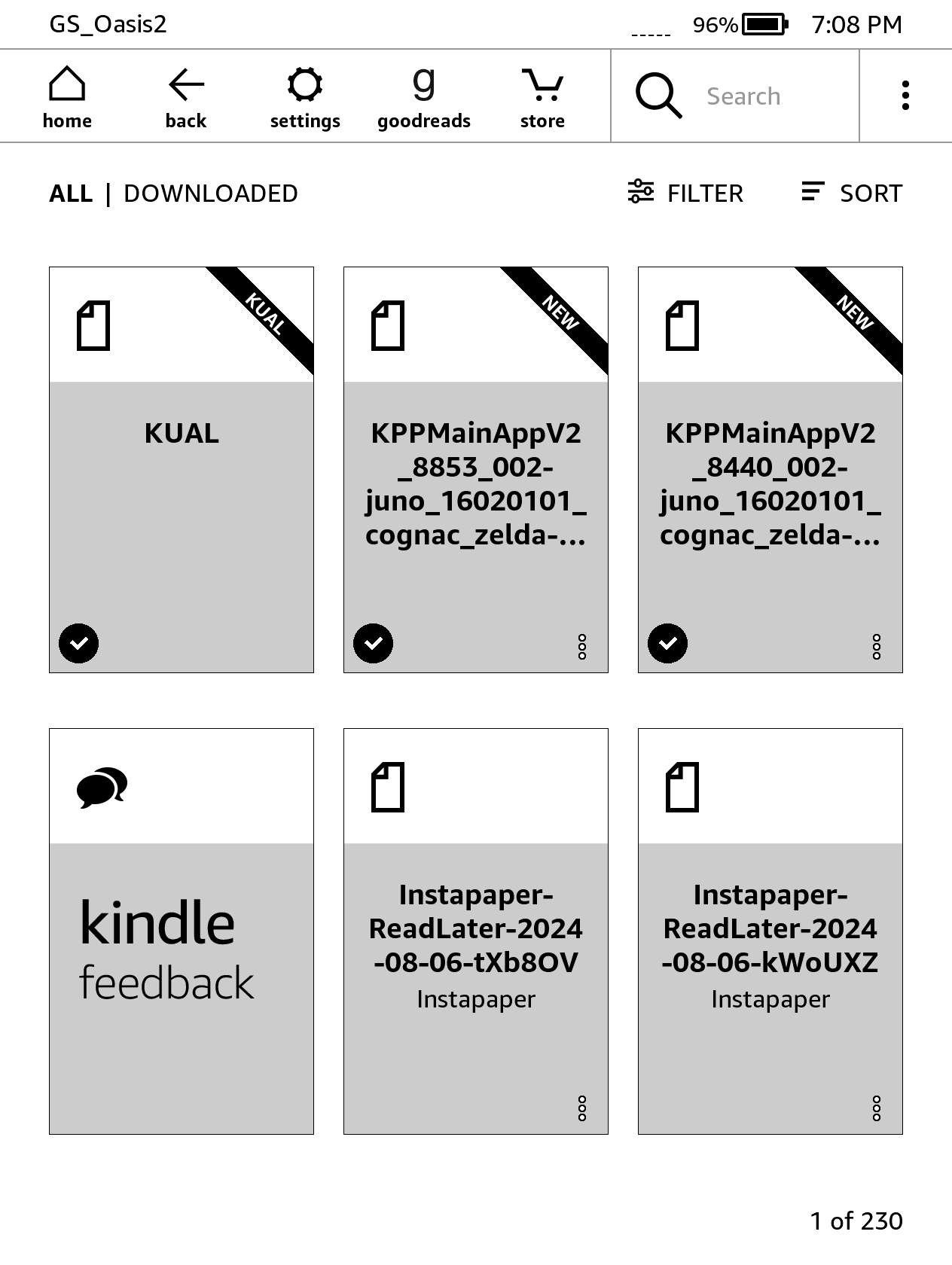The width and height of the screenshot is (952, 1265).
Task: Open the toolbar overflow menu
Action: (x=905, y=96)
